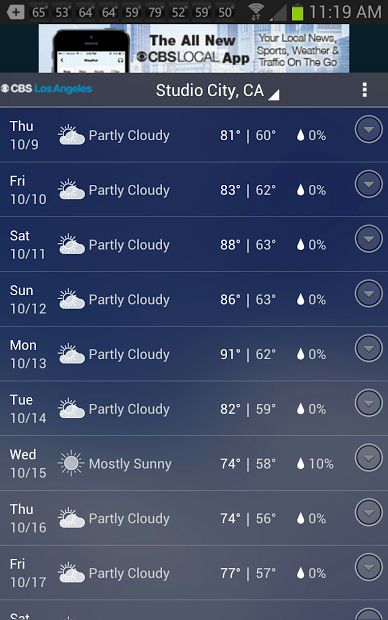388x620 pixels.
Task: Expand Tue 10/14 forecast details
Action: (x=369, y=403)
